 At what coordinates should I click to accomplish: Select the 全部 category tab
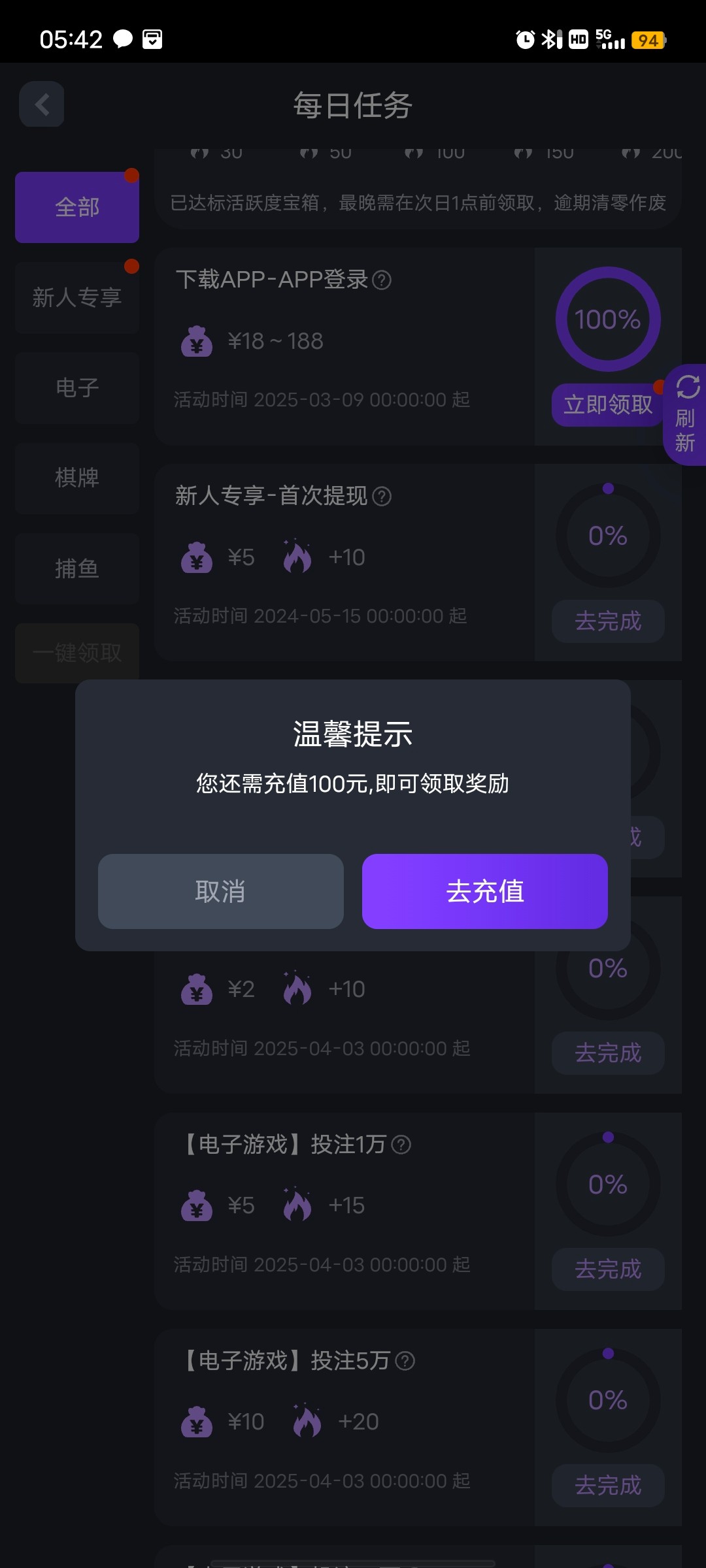tap(77, 207)
